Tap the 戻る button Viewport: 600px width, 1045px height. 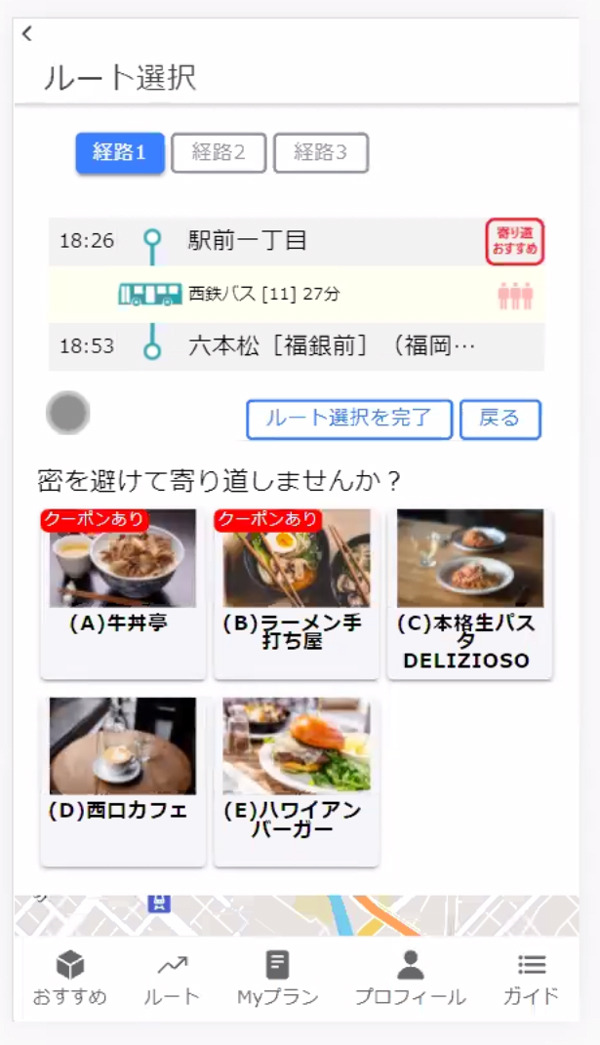pyautogui.click(x=500, y=419)
